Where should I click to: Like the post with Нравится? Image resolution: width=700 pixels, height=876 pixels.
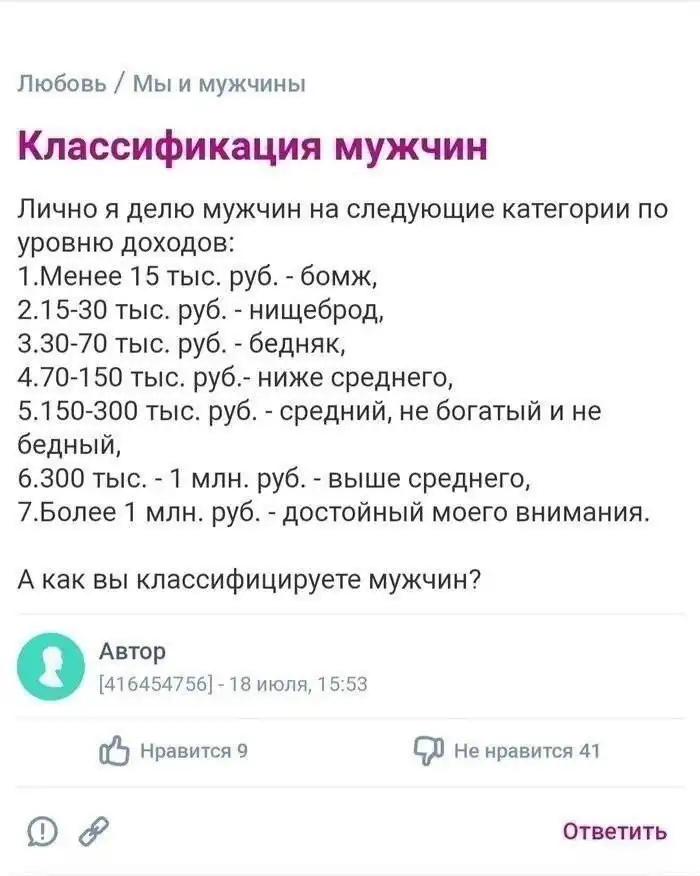coord(174,751)
